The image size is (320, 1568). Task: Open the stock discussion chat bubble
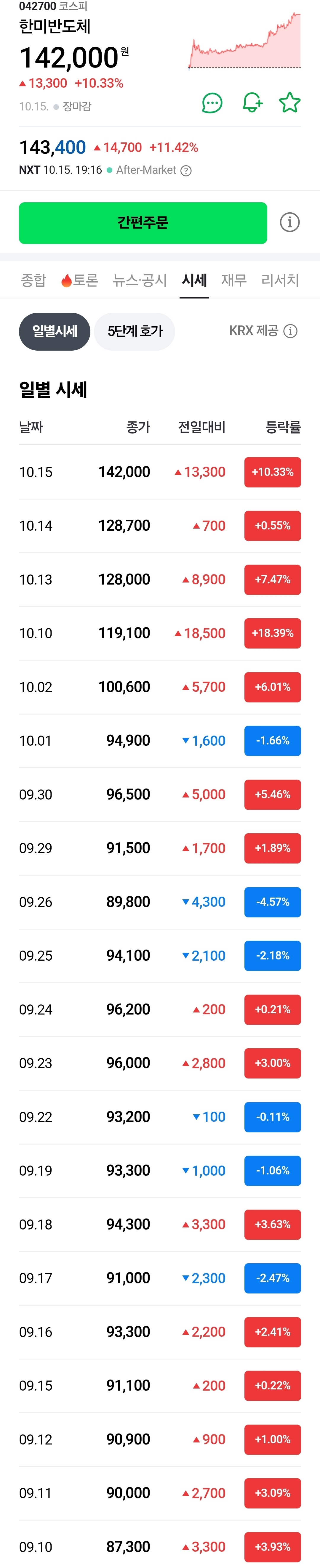click(212, 103)
